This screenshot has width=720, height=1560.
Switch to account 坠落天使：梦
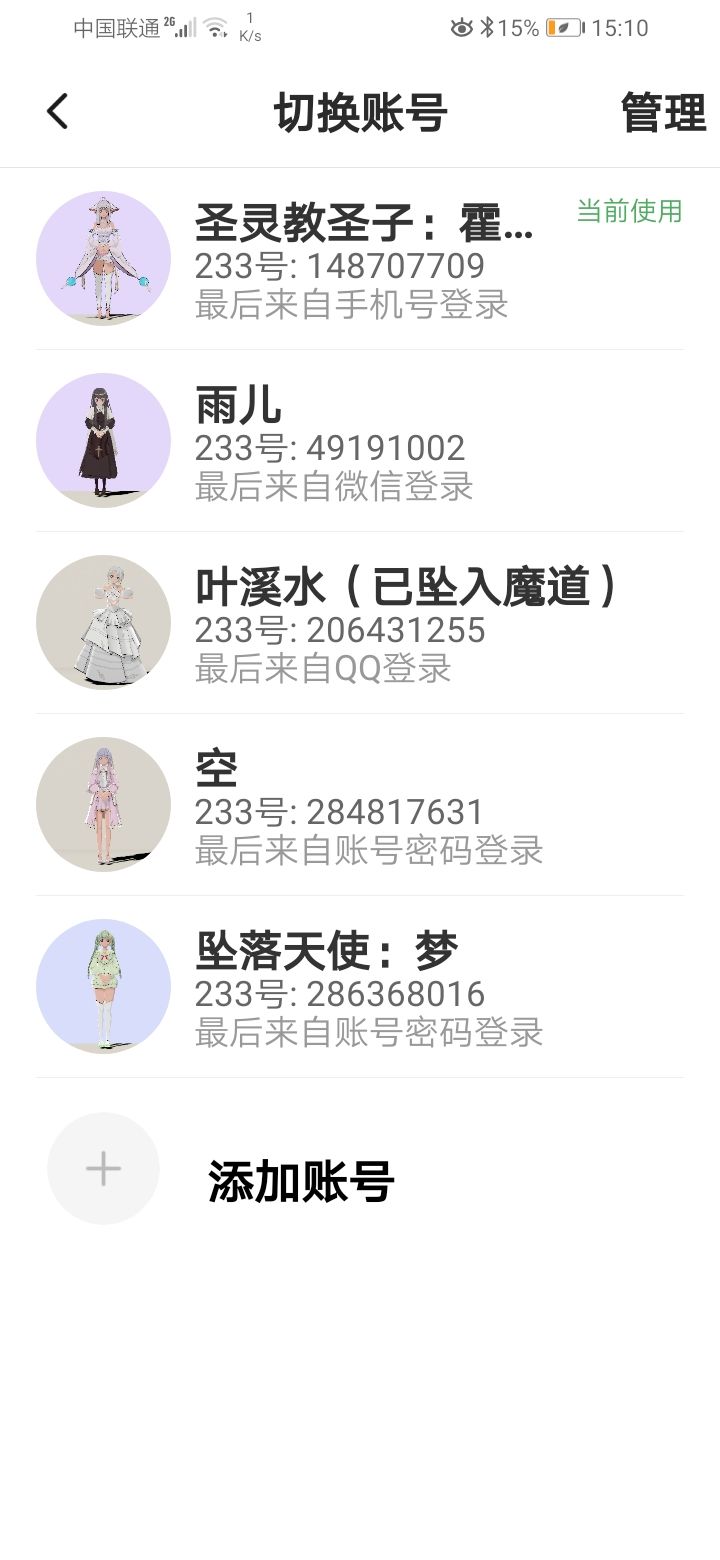tap(360, 987)
